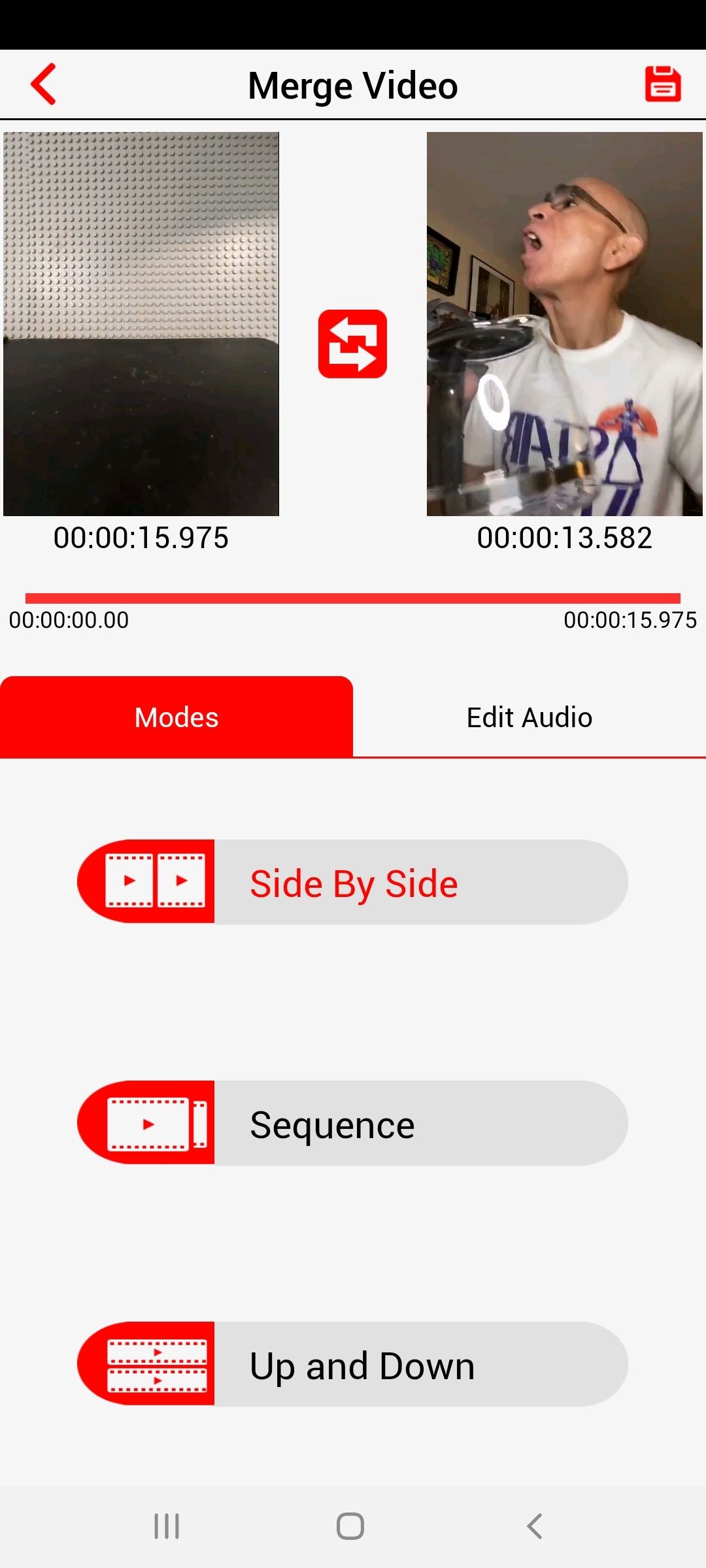Select the right video lasting 00:00:13.582
The image size is (706, 1568).
pos(564,324)
